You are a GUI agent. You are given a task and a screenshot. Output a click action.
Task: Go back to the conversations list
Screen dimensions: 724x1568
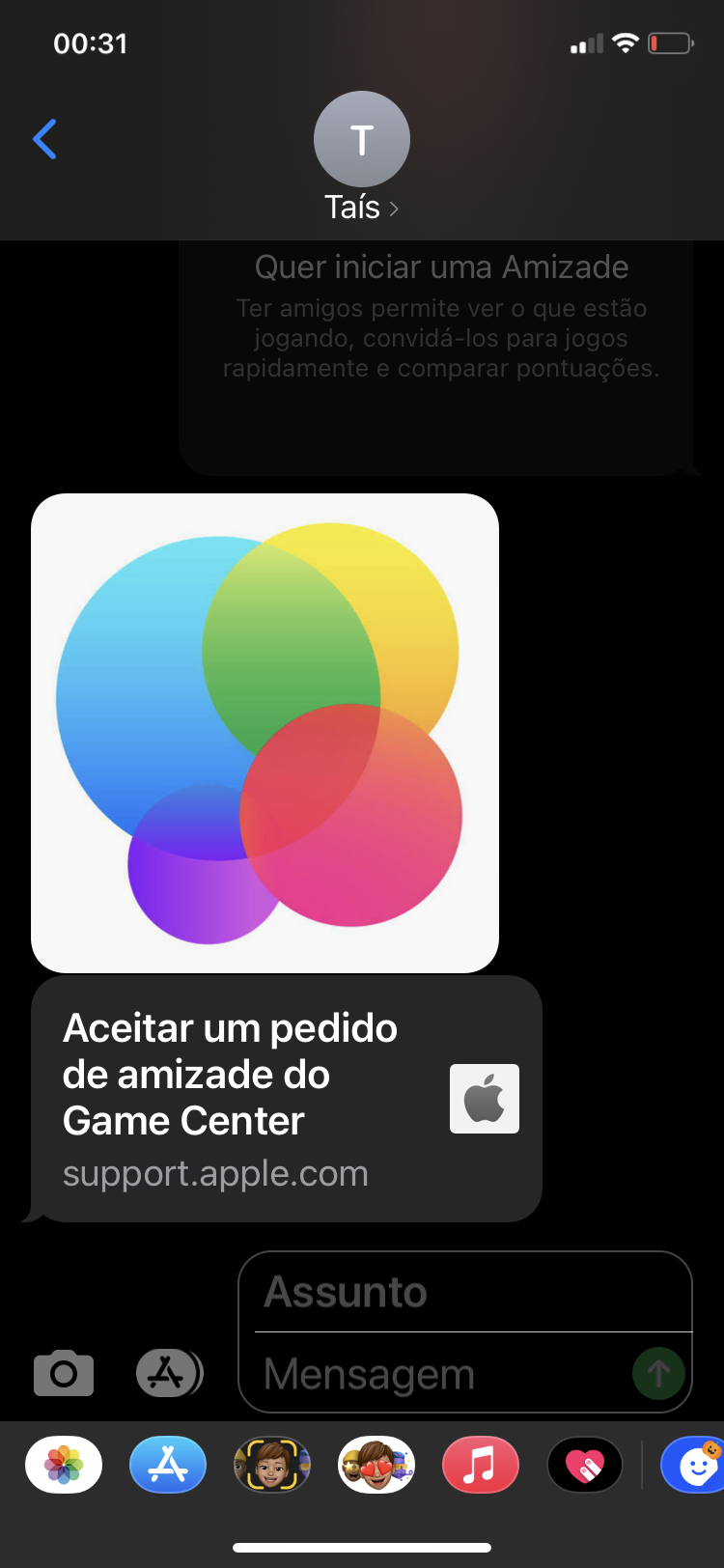pos(45,140)
